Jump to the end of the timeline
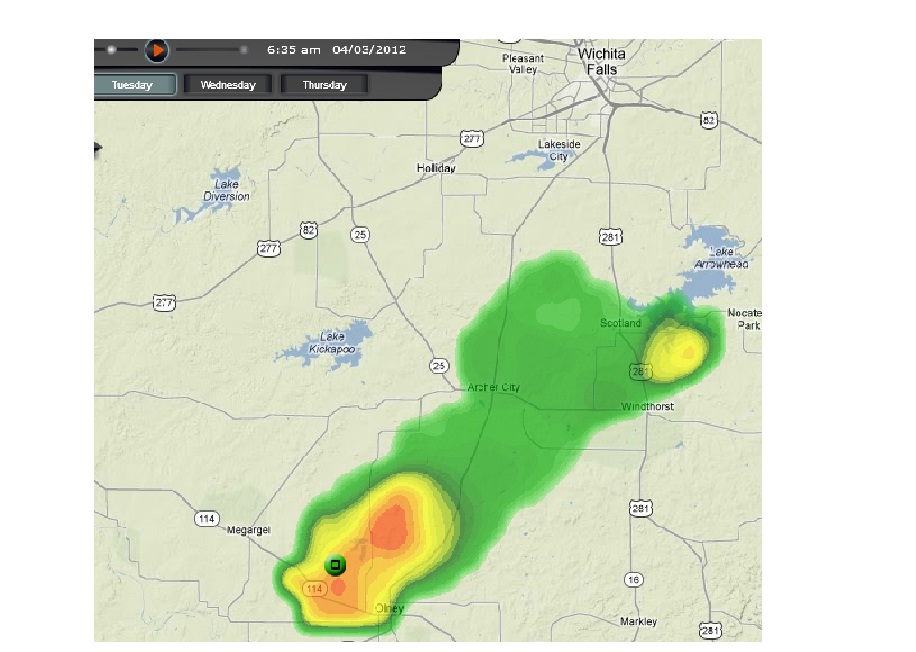The height and width of the screenshot is (652, 916). [244, 49]
